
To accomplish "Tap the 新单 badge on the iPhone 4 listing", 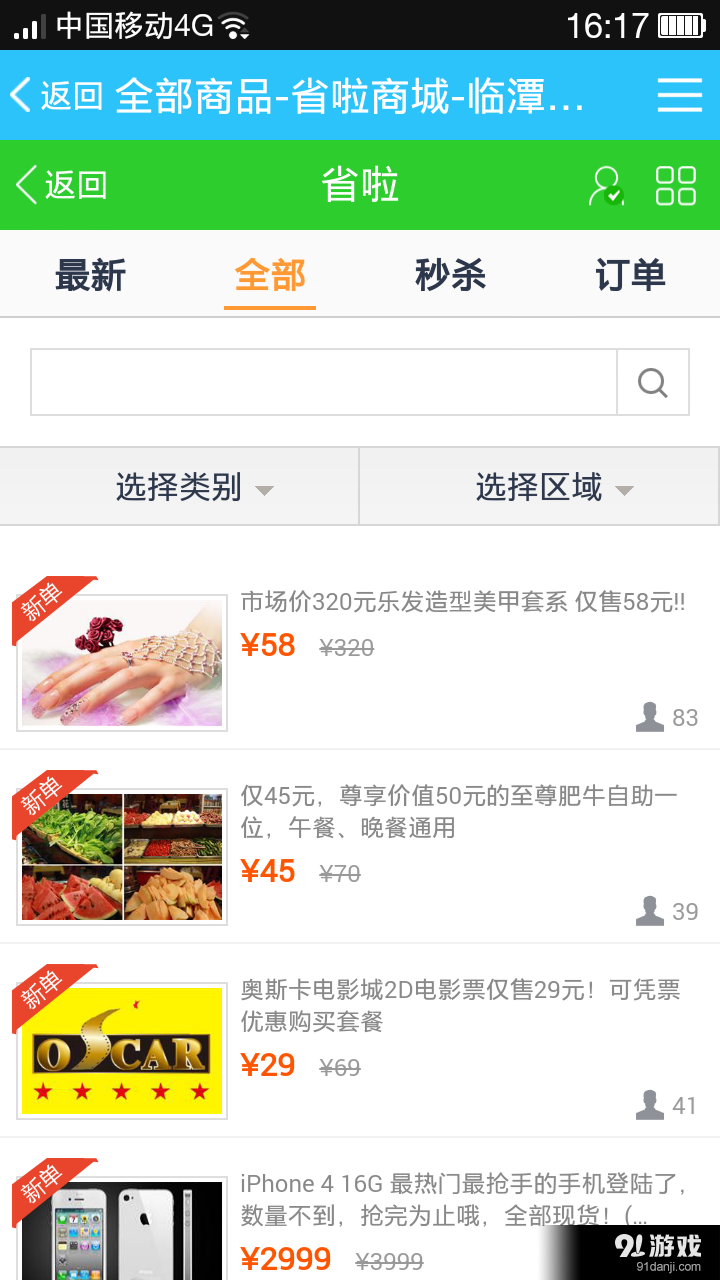I will click(42, 1183).
